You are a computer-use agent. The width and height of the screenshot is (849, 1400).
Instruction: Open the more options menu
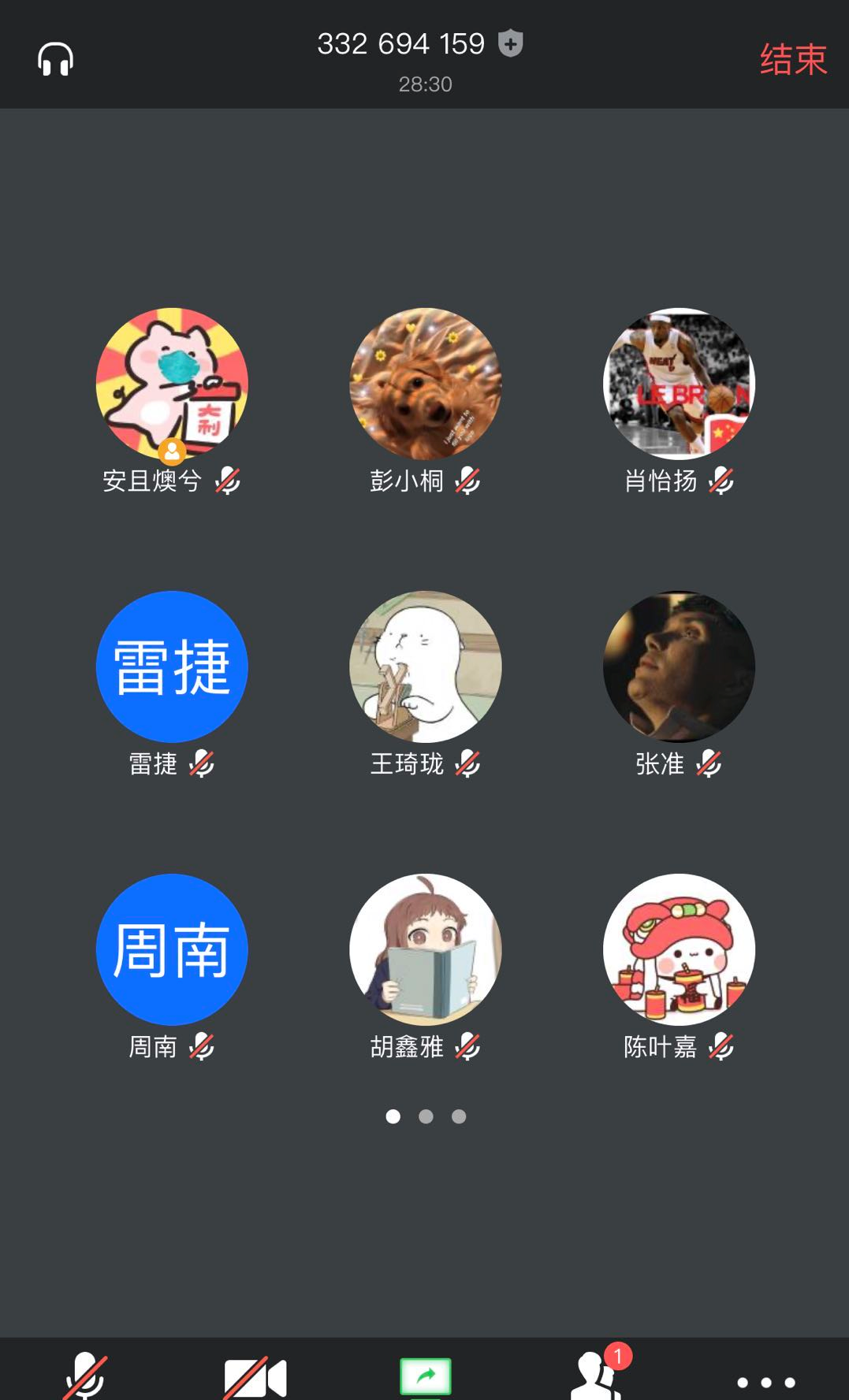click(x=765, y=1382)
